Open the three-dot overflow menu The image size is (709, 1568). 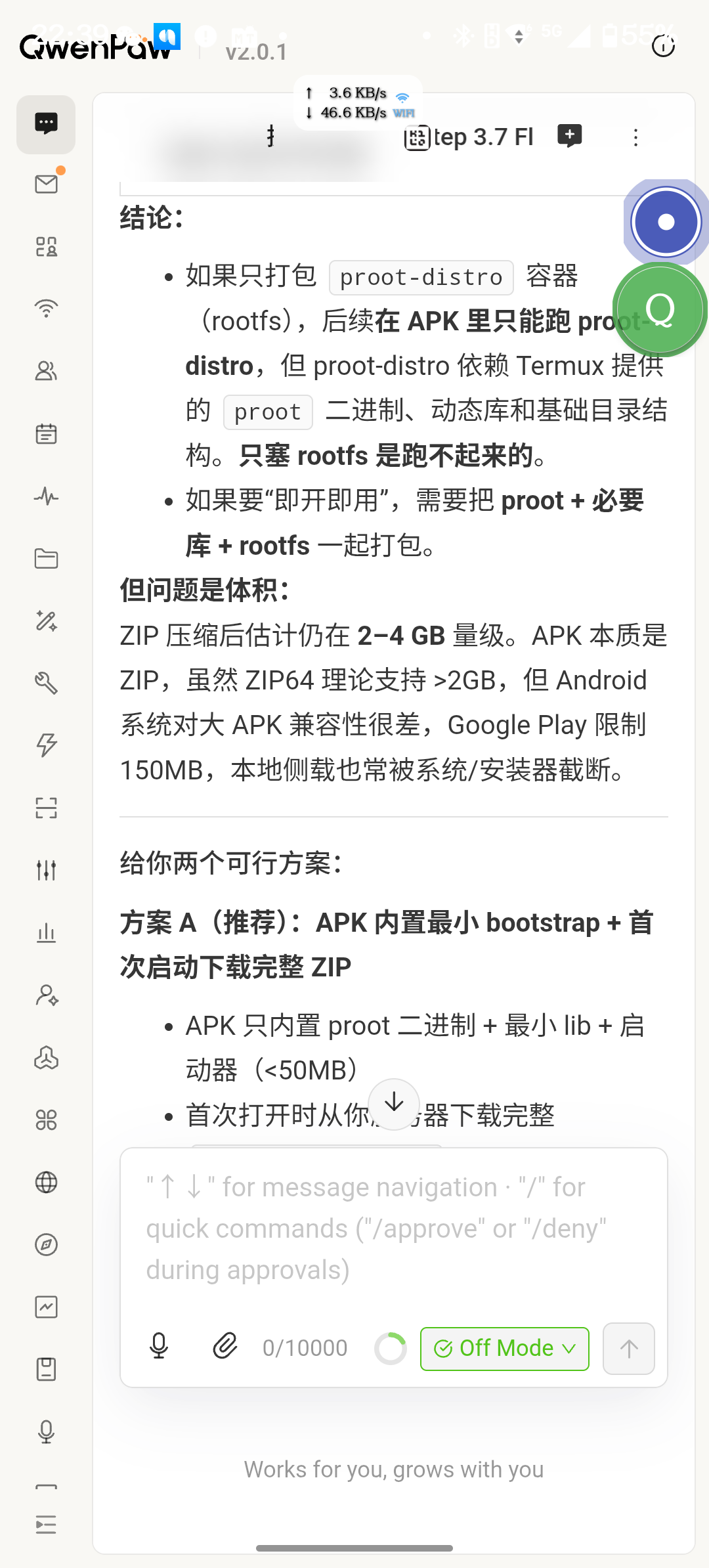[x=635, y=137]
